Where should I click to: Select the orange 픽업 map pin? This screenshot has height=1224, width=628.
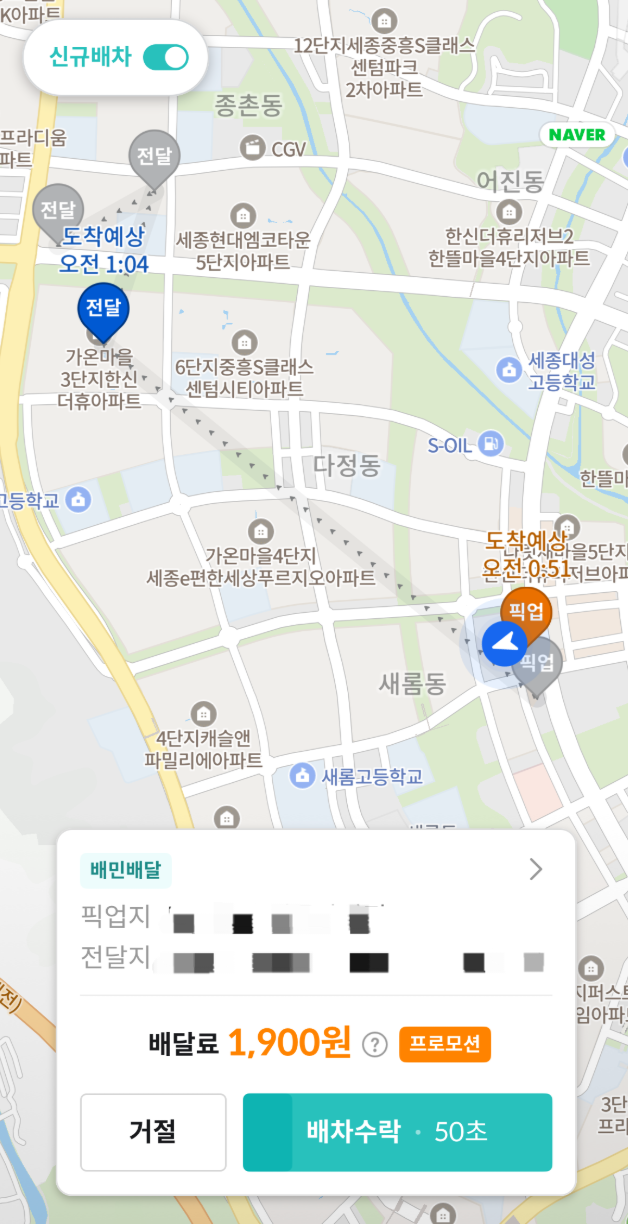pyautogui.click(x=526, y=609)
